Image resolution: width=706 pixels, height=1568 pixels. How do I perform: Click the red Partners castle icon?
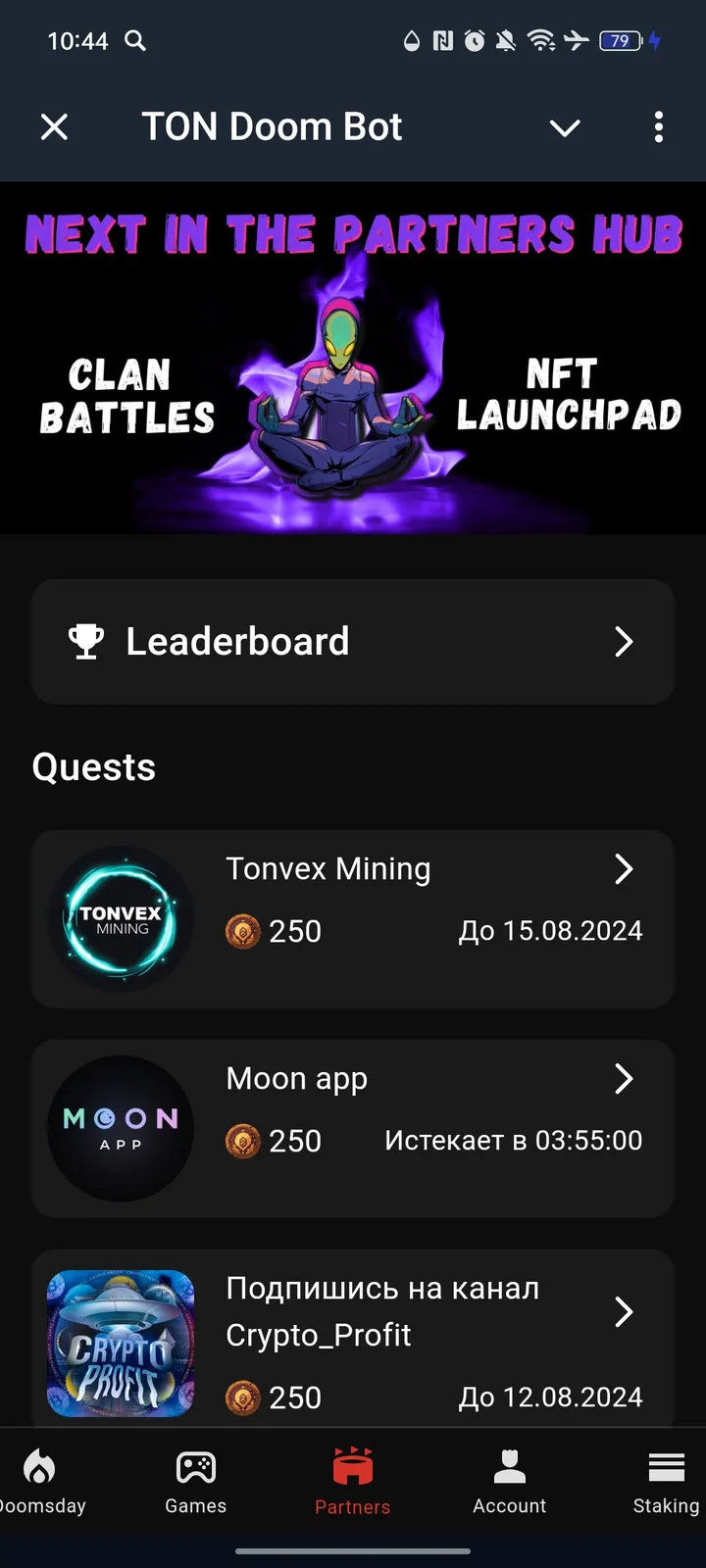pyautogui.click(x=352, y=1466)
